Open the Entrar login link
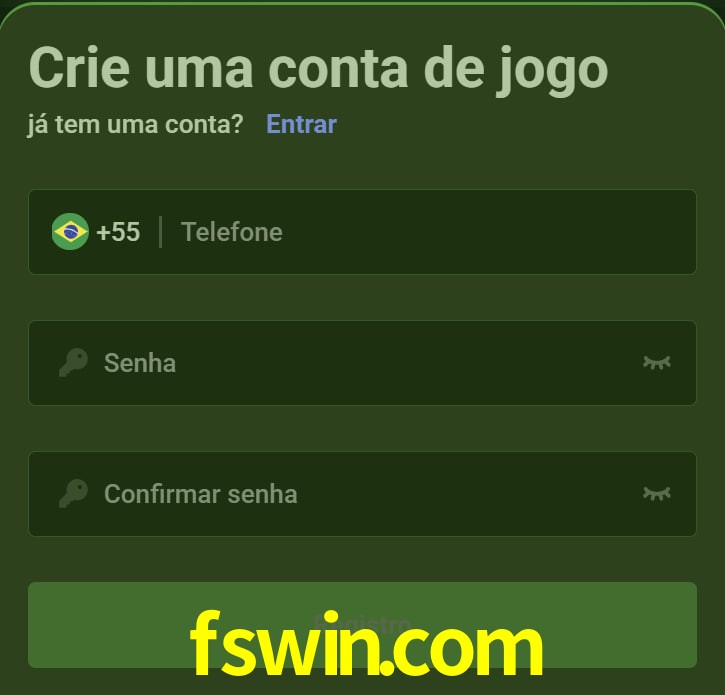 point(301,124)
